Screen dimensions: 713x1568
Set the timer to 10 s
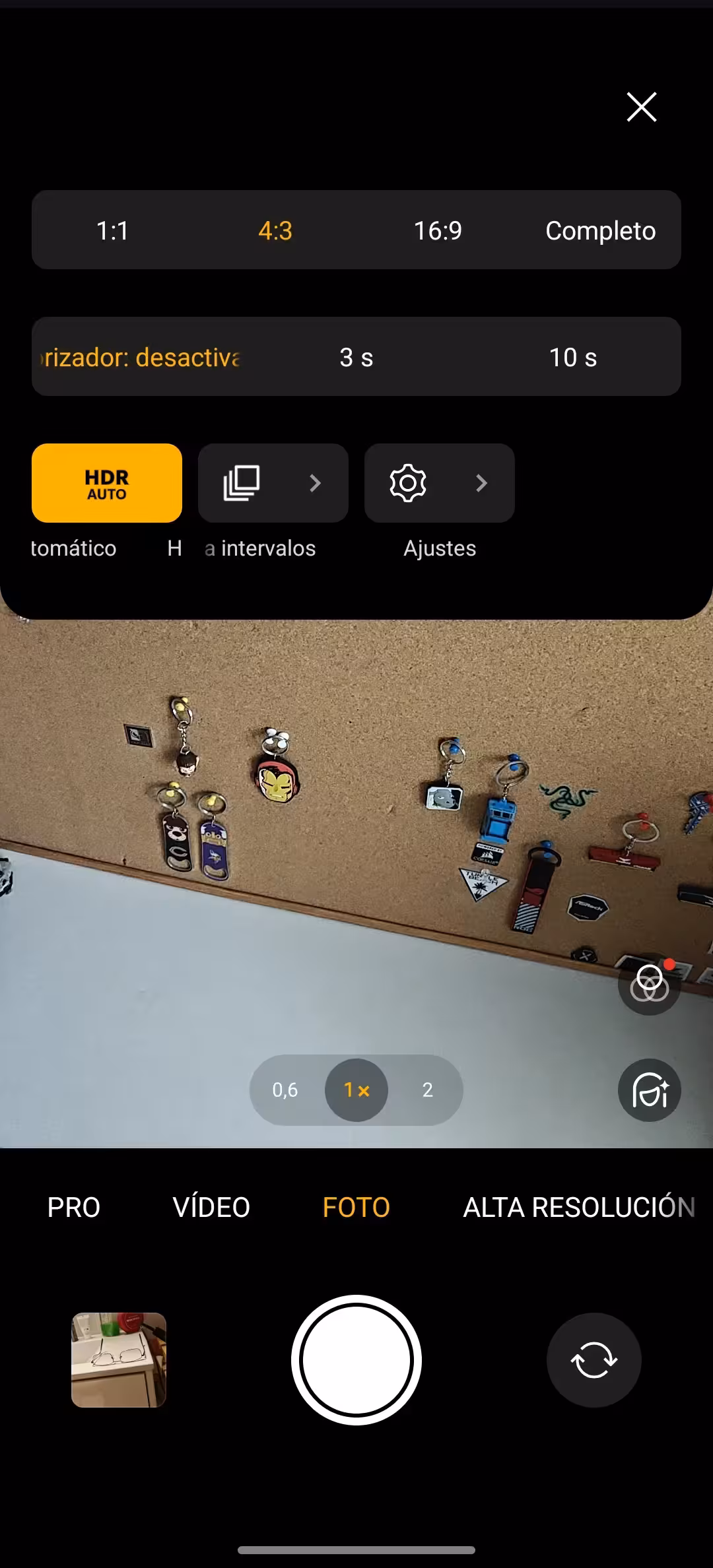tap(573, 357)
